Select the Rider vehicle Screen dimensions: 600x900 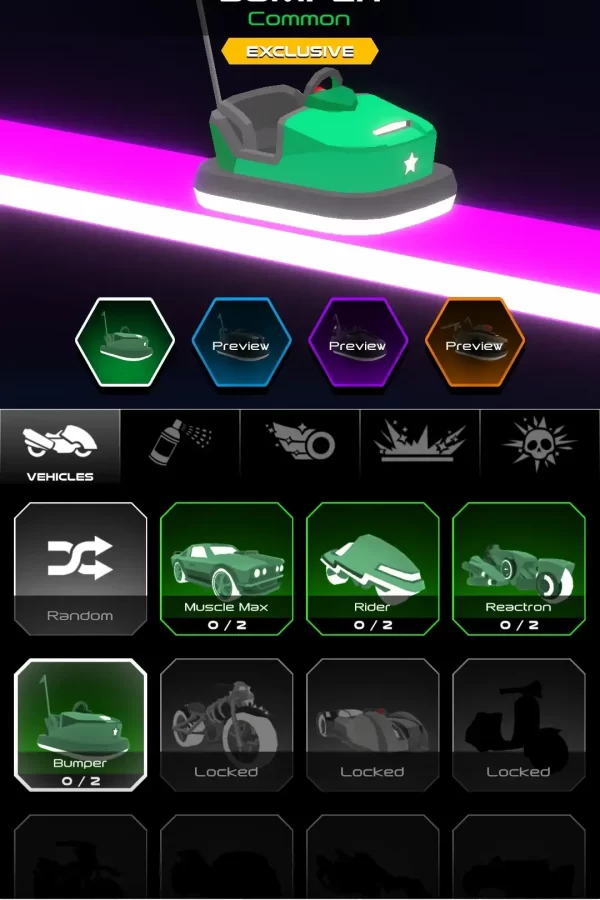[x=372, y=569]
